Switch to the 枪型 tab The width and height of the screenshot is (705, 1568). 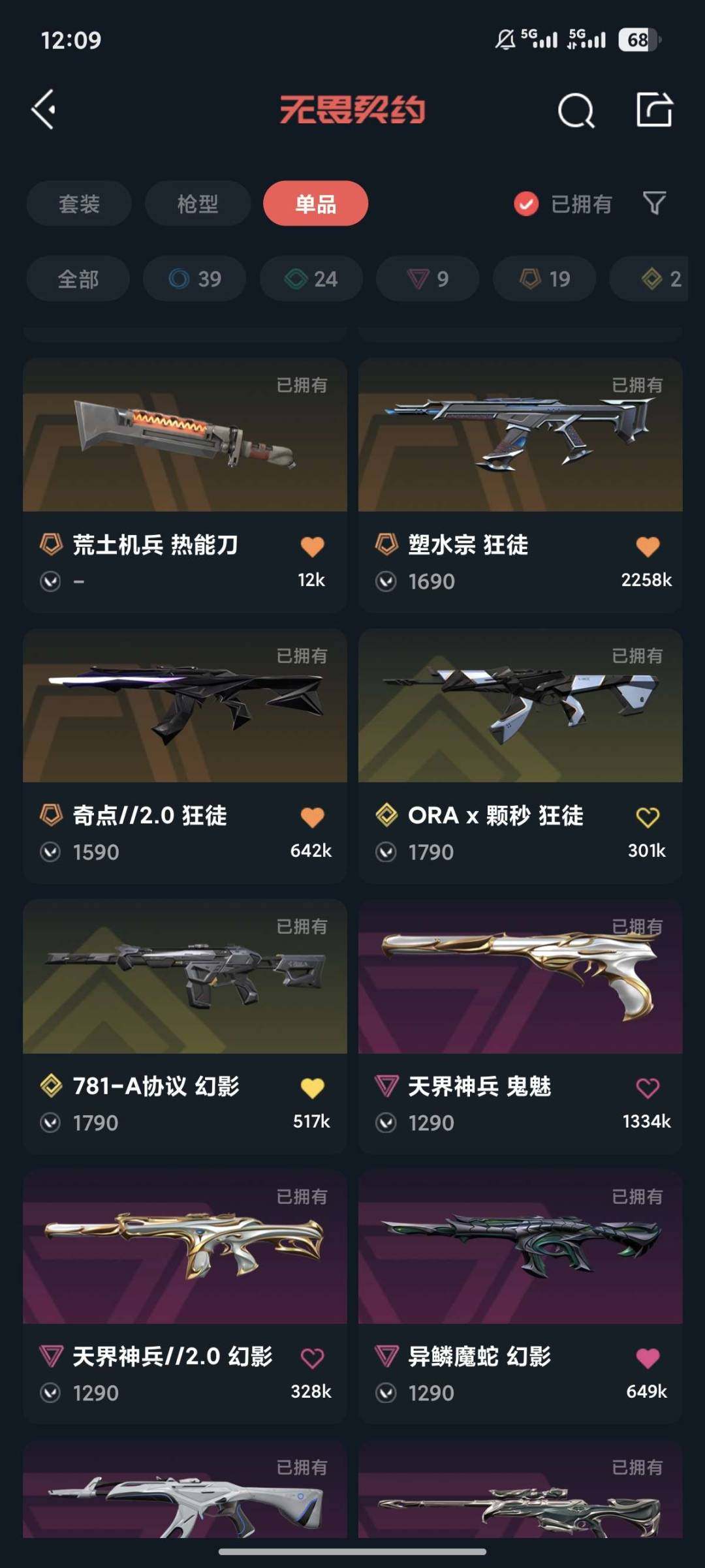[x=196, y=204]
